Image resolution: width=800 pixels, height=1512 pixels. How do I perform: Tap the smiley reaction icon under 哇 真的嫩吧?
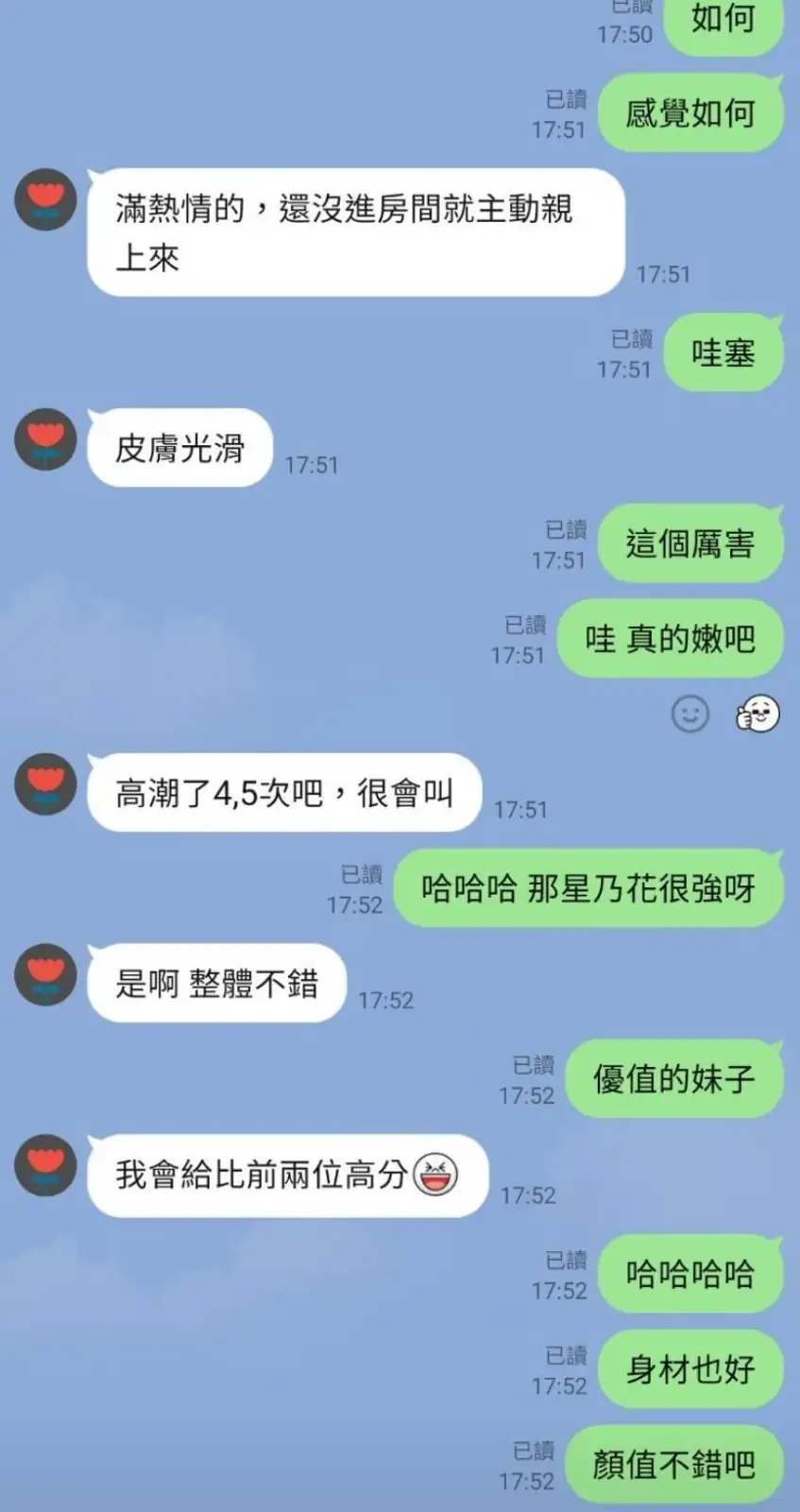click(690, 714)
